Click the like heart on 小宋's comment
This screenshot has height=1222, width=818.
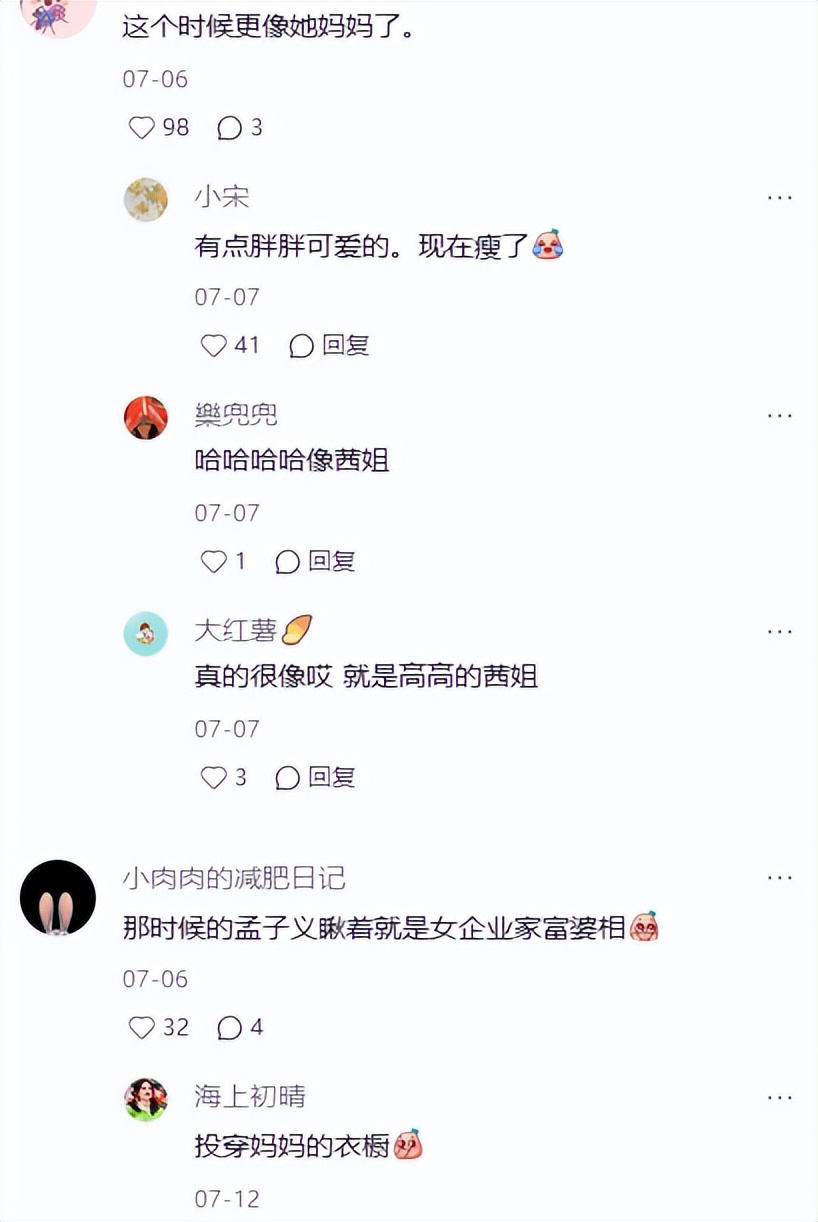tap(213, 345)
